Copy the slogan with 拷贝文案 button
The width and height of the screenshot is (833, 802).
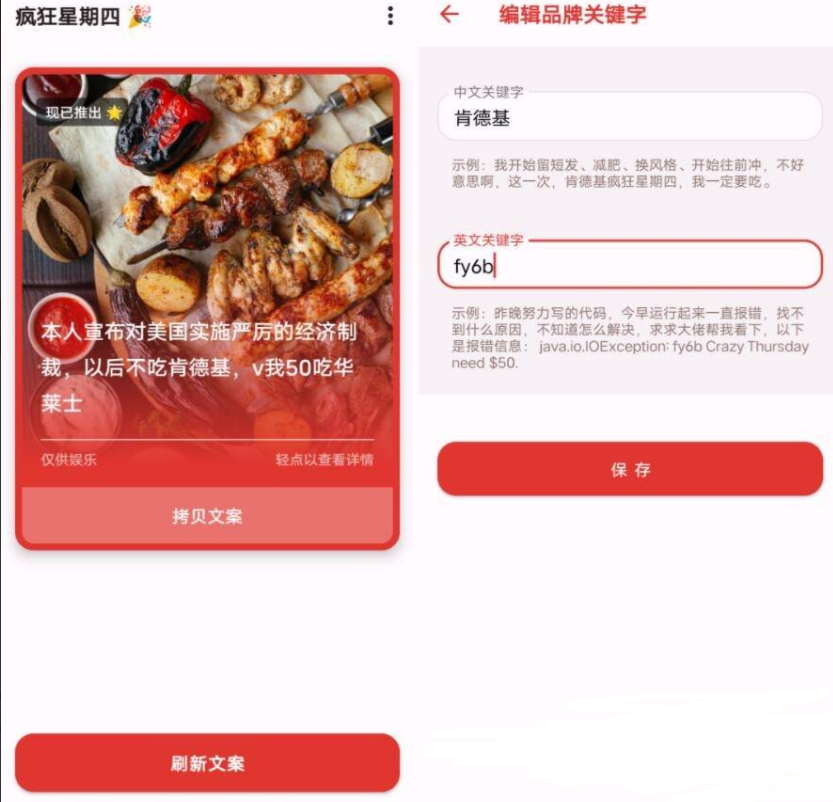coord(207,517)
